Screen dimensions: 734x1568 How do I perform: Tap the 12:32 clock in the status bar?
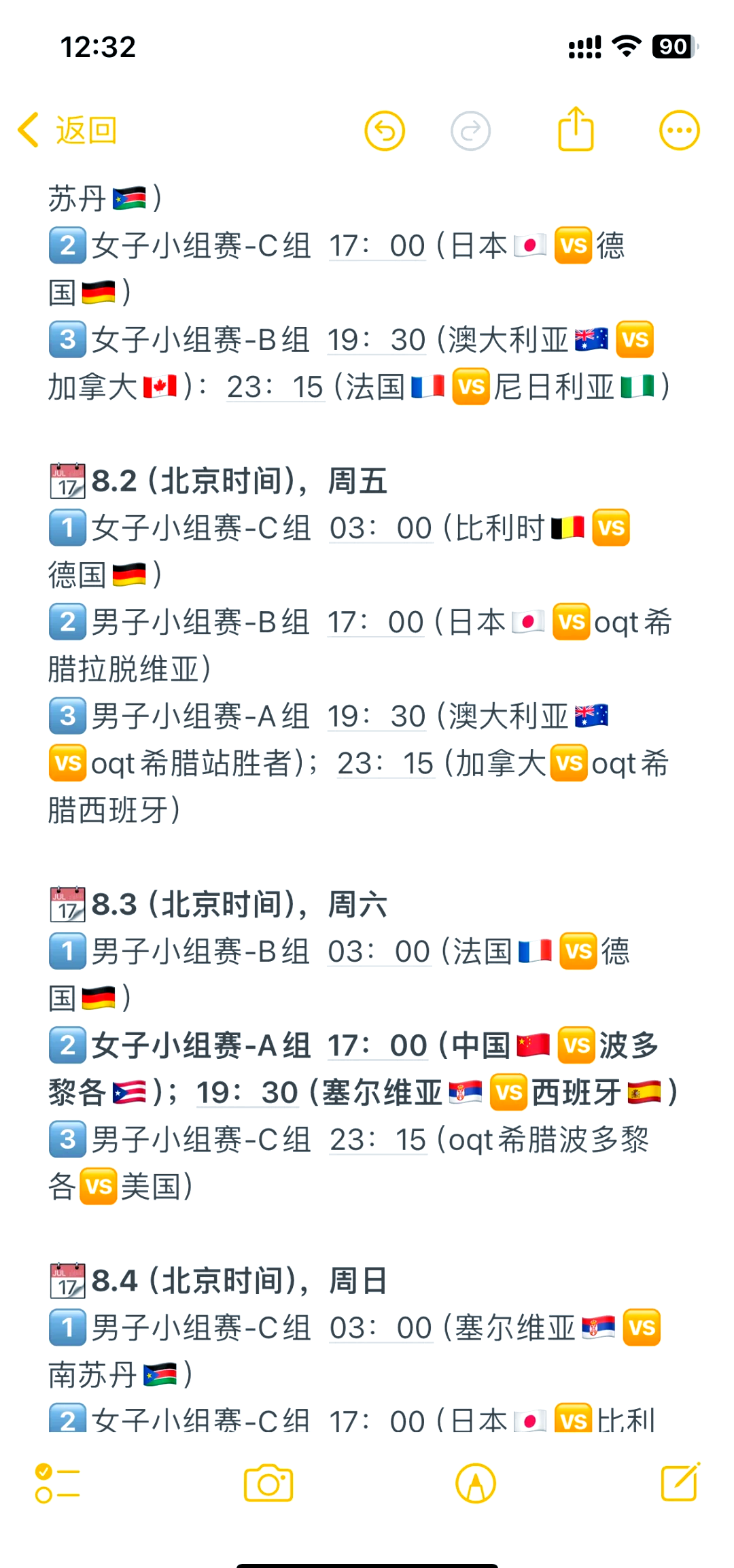click(99, 48)
